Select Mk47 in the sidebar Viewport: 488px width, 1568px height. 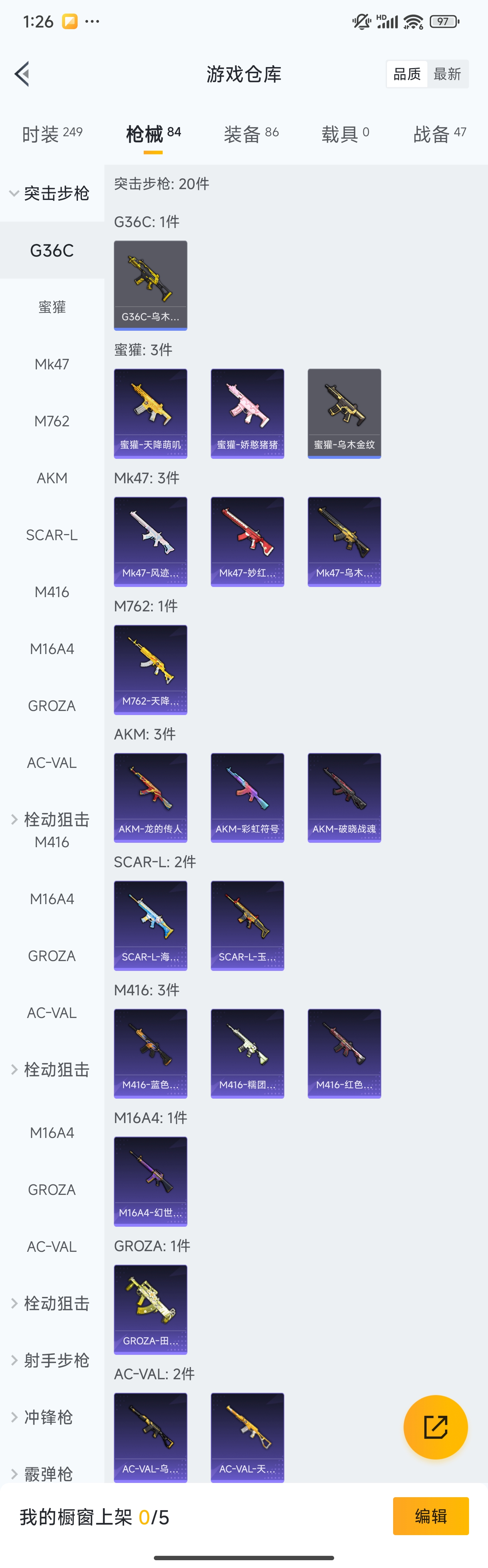pos(52,364)
